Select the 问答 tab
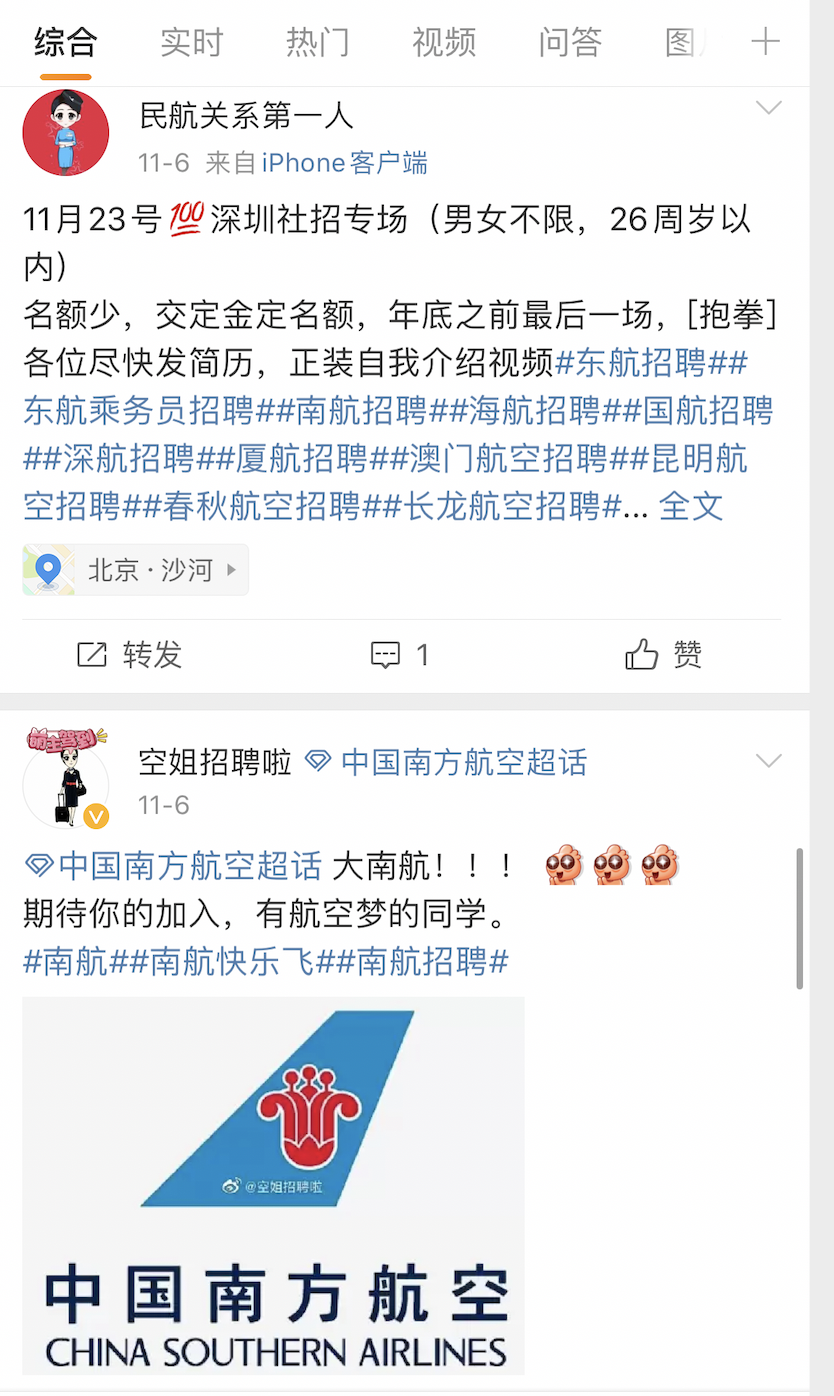Viewport: 834px width, 1396px height. click(x=570, y=42)
